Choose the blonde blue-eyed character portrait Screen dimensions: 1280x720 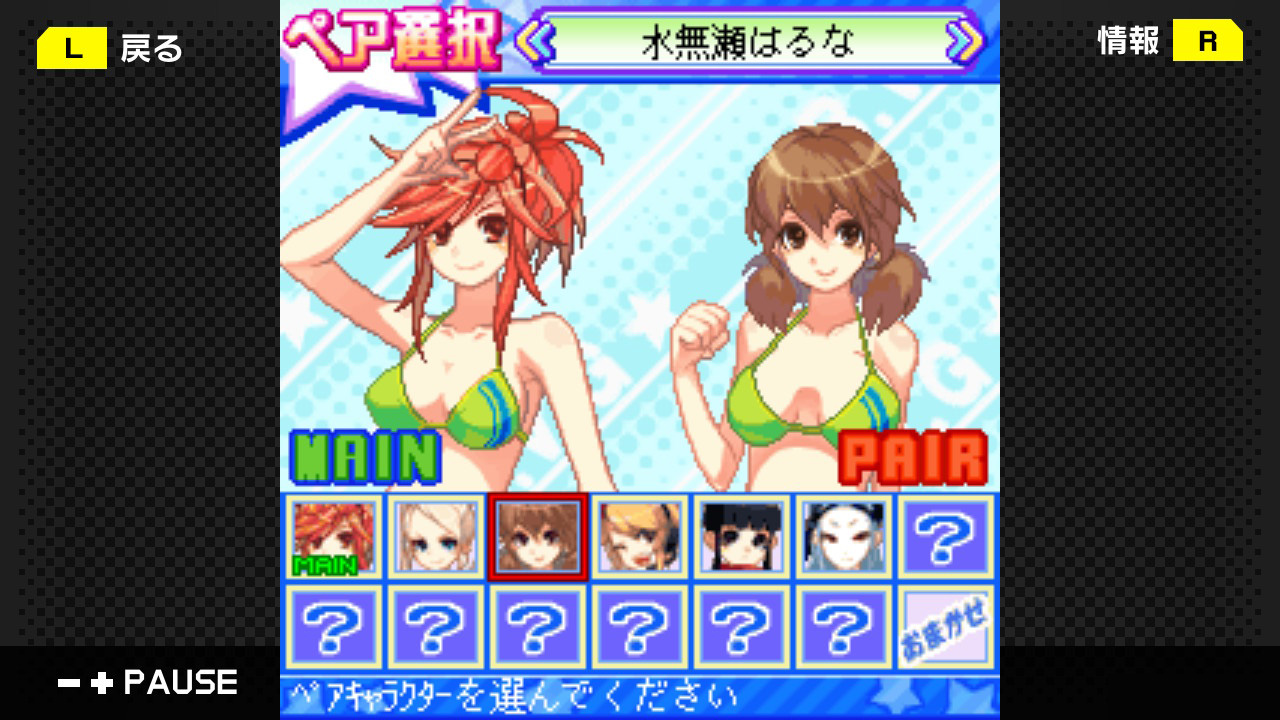437,537
